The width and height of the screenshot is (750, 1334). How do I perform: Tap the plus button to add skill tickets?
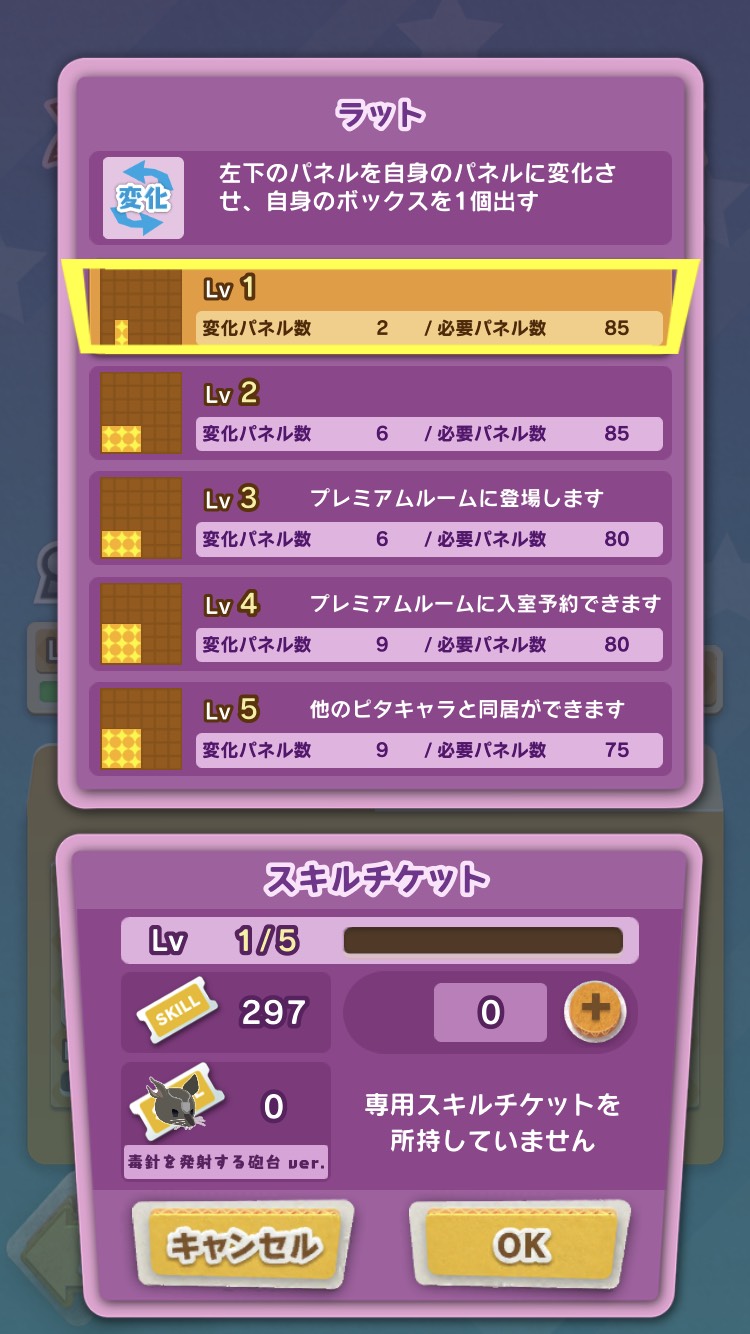coord(595,1011)
